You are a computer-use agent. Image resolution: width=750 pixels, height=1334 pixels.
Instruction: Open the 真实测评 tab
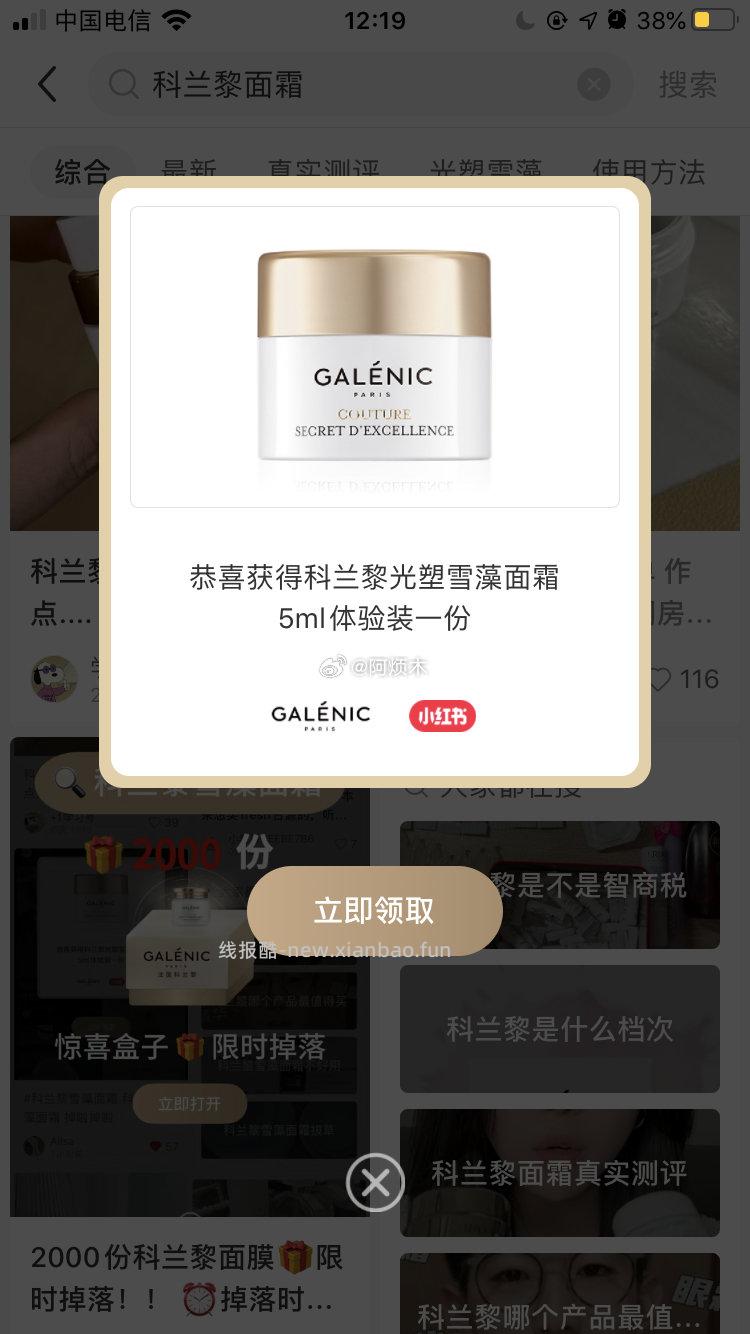325,171
